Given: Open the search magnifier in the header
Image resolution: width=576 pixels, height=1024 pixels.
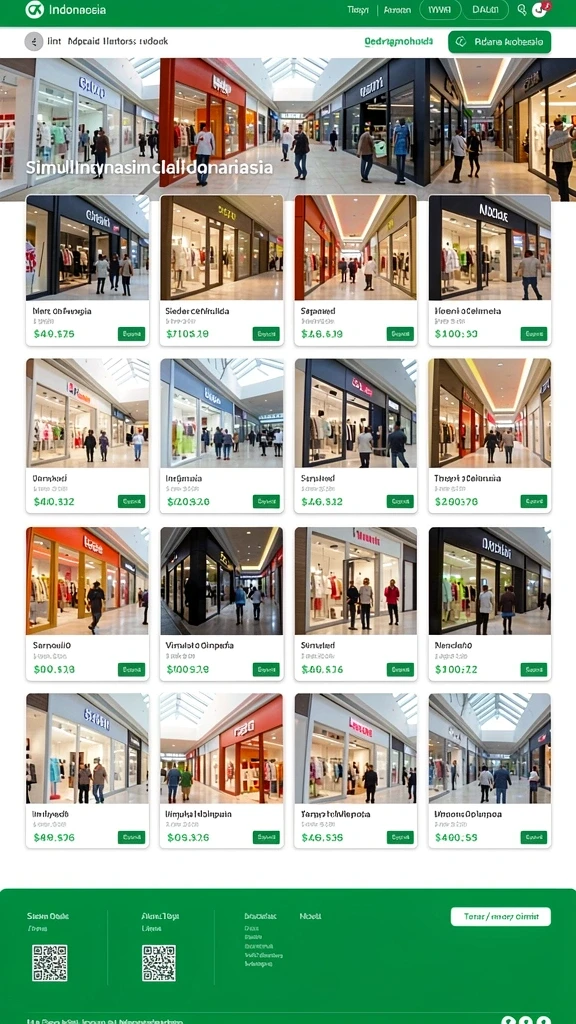Looking at the screenshot, I should click(x=522, y=10).
